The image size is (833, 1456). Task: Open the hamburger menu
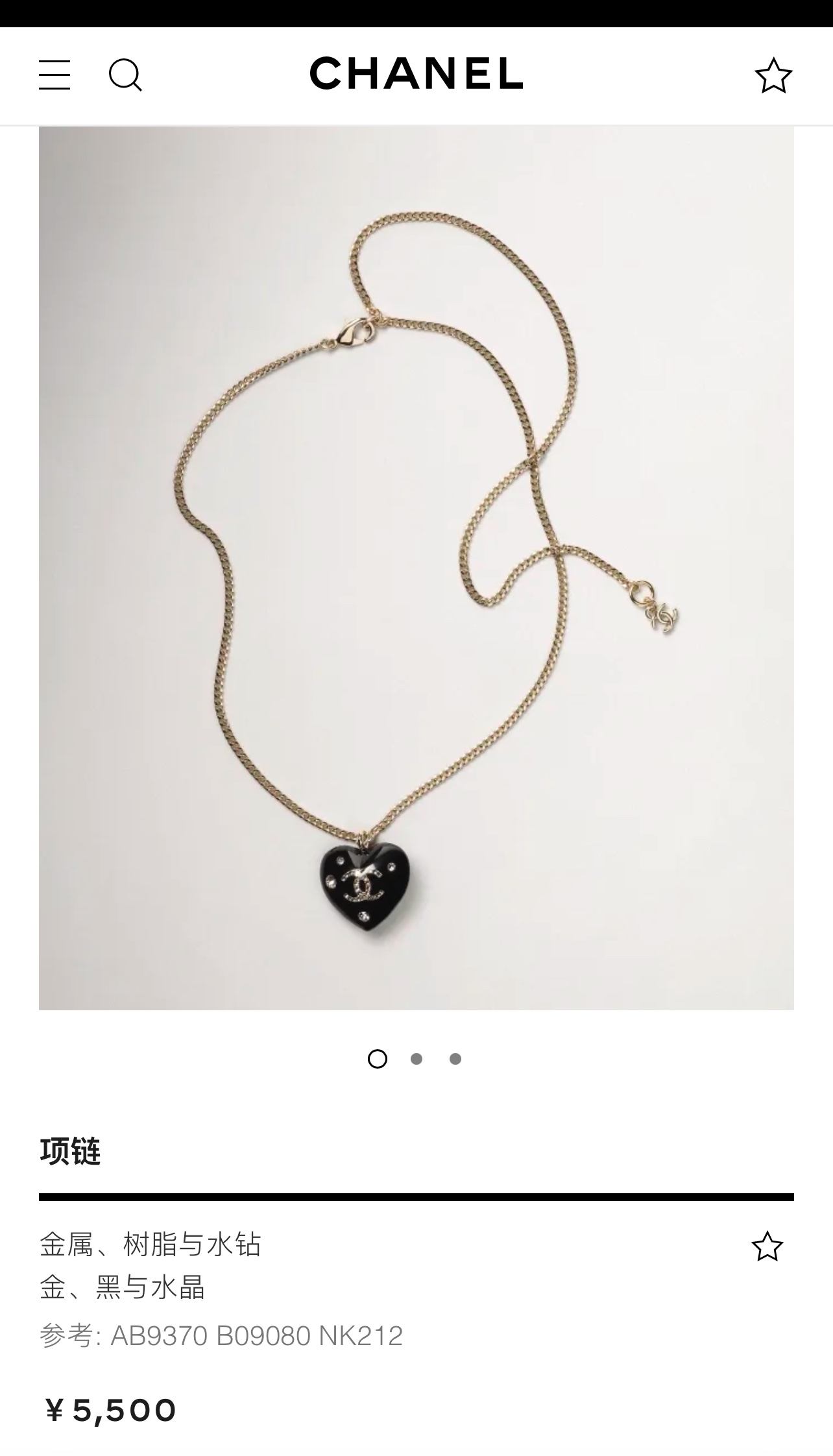click(x=54, y=75)
